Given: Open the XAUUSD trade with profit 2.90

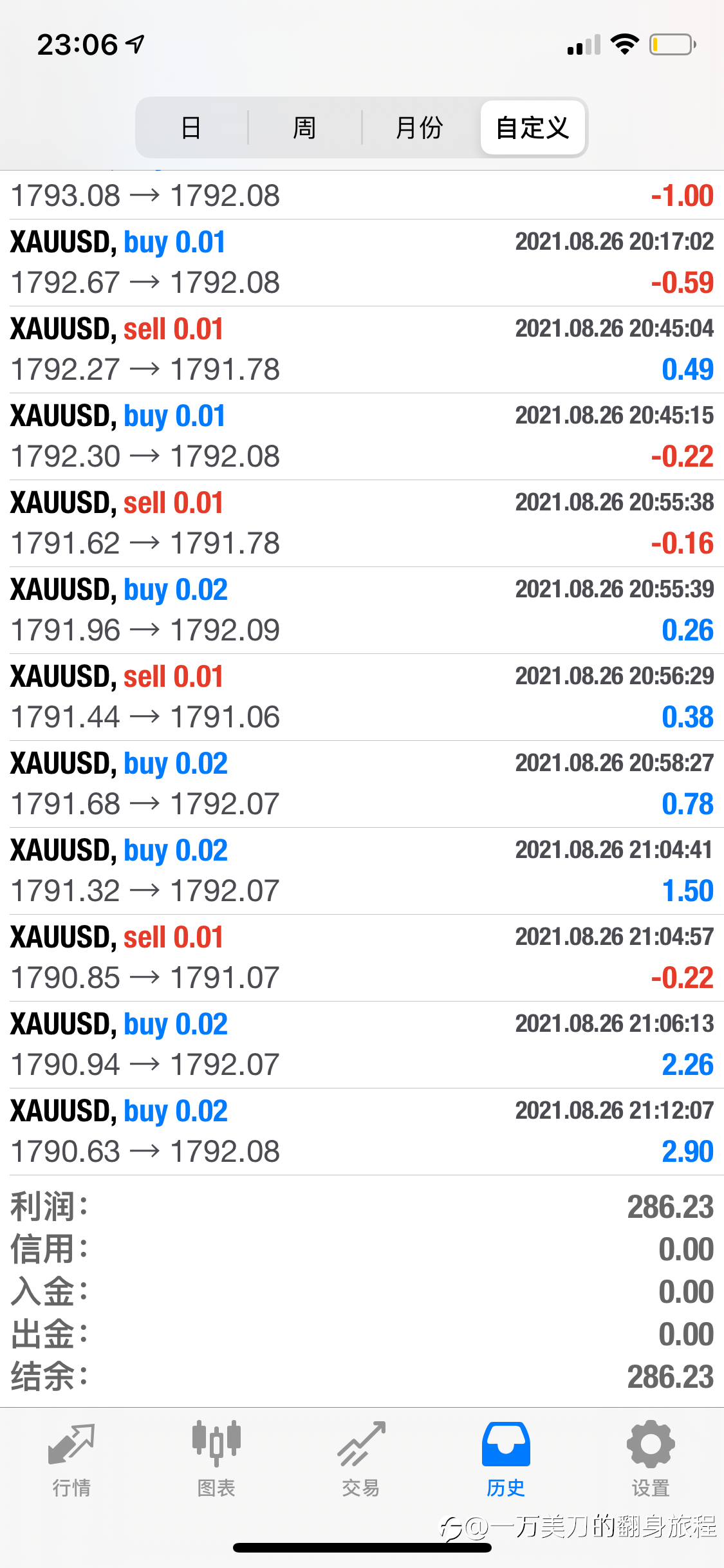Looking at the screenshot, I should (362, 1132).
